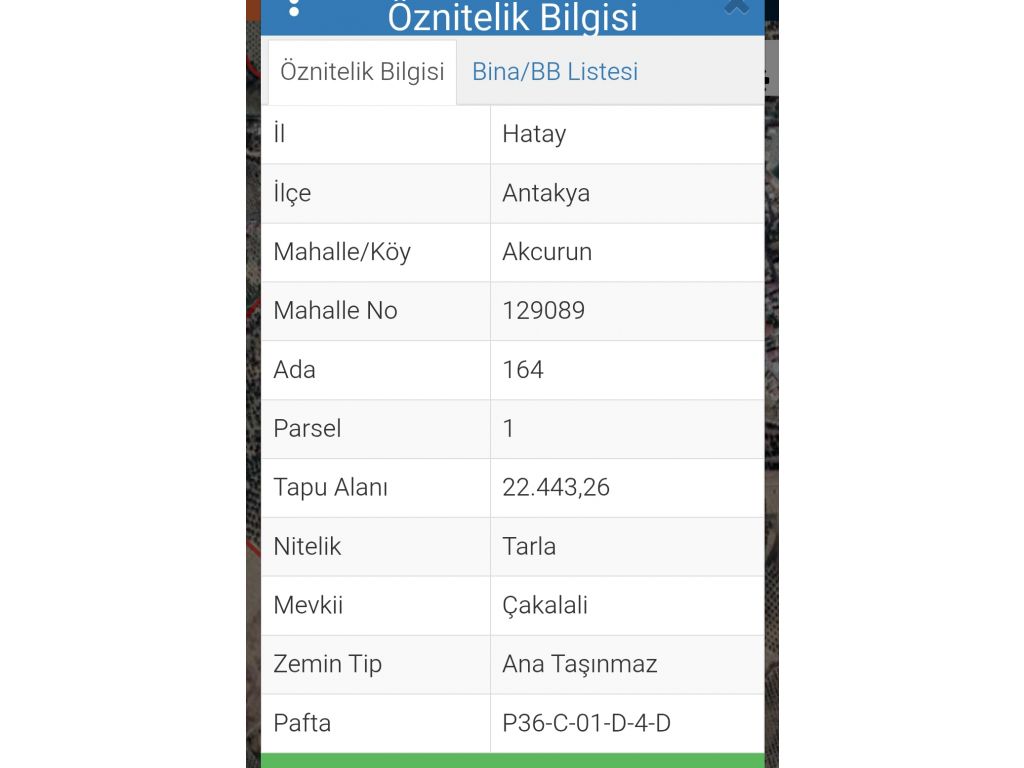Viewport: 1024px width, 768px height.
Task: Open the three-dot options menu
Action: point(293,8)
